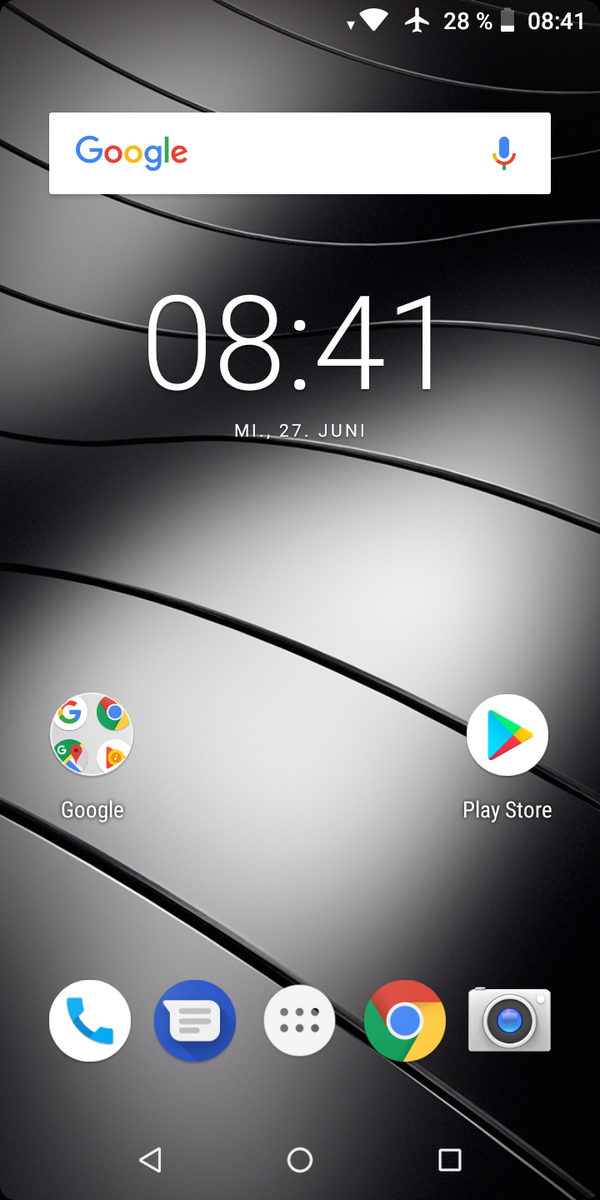Open the Camera app

tap(509, 1020)
